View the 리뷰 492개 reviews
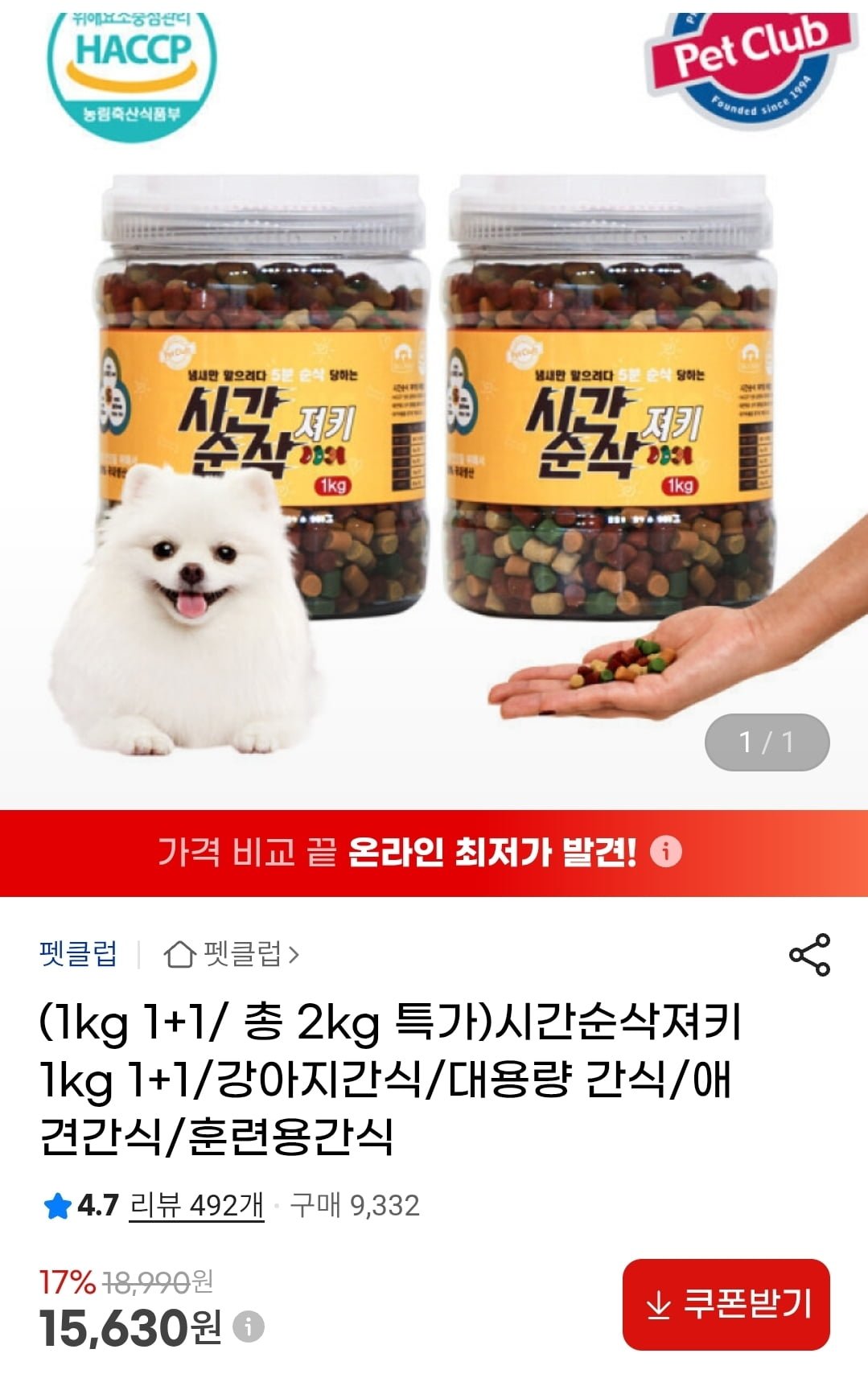The height and width of the screenshot is (1378, 868). [x=197, y=1205]
